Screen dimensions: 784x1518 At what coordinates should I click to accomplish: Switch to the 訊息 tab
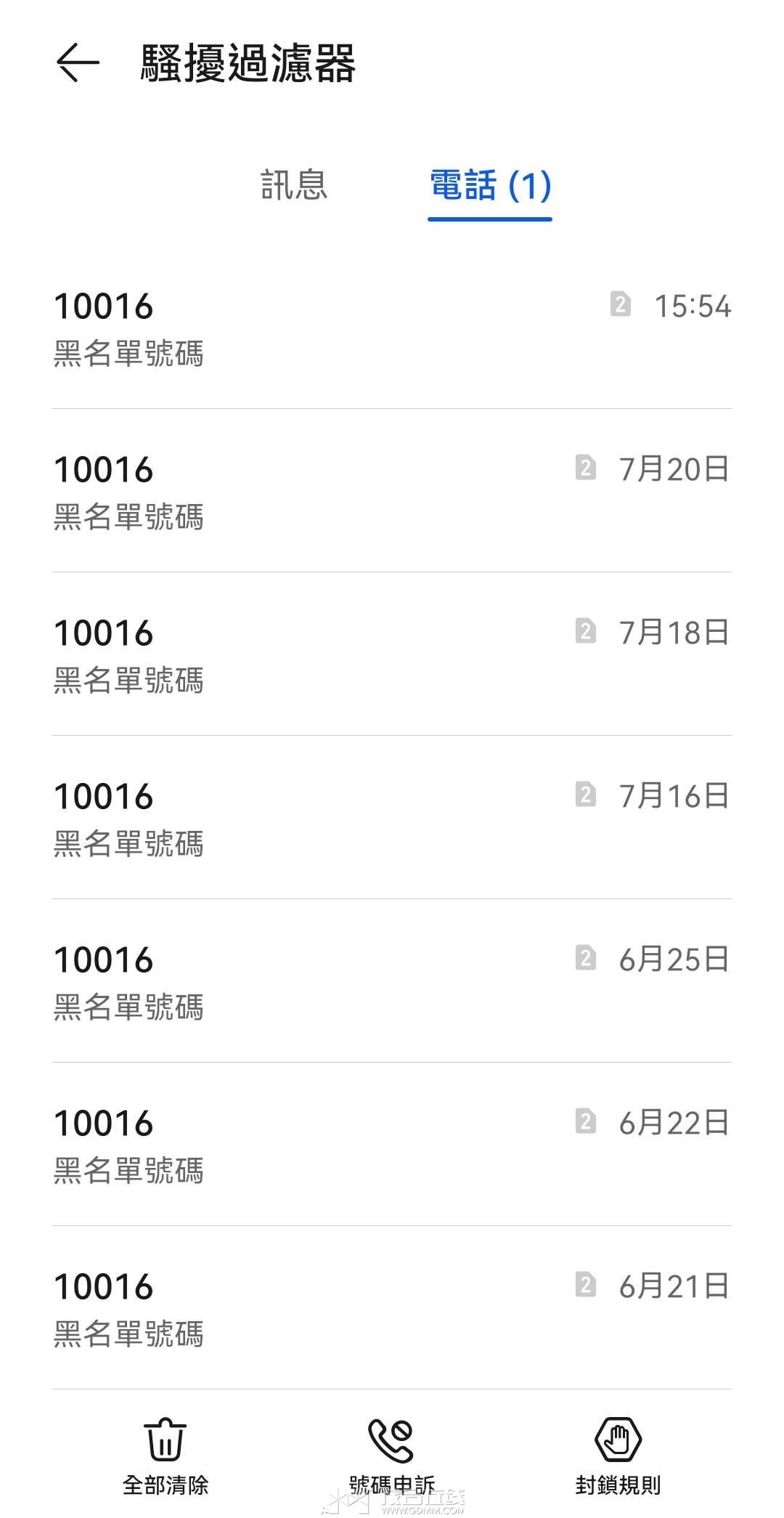(294, 185)
